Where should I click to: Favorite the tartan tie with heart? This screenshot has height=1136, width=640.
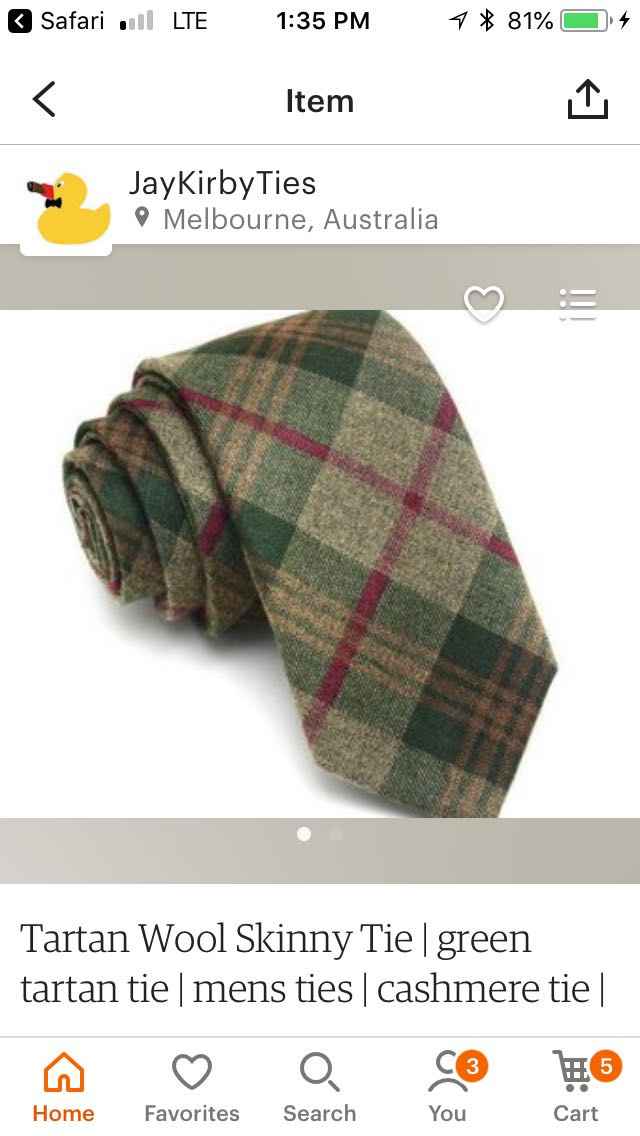coord(484,303)
